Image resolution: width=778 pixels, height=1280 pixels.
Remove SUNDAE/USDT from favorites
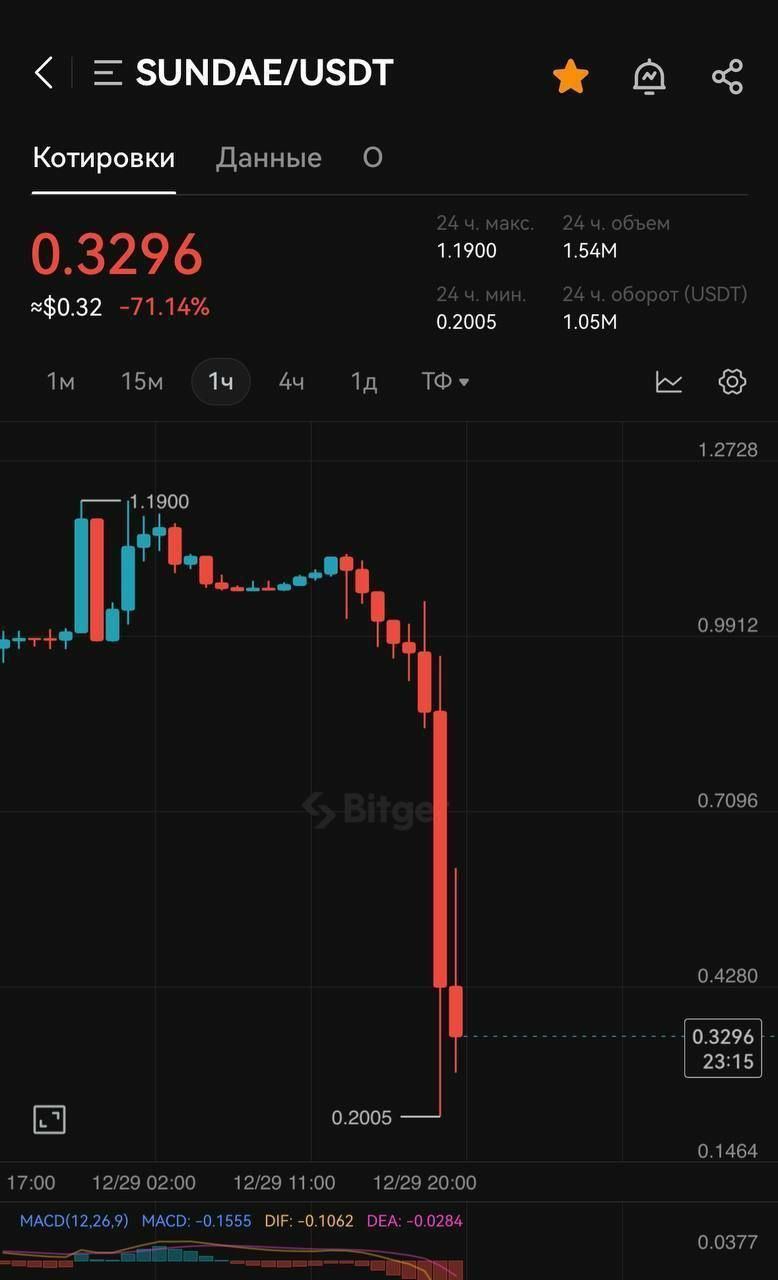(570, 76)
